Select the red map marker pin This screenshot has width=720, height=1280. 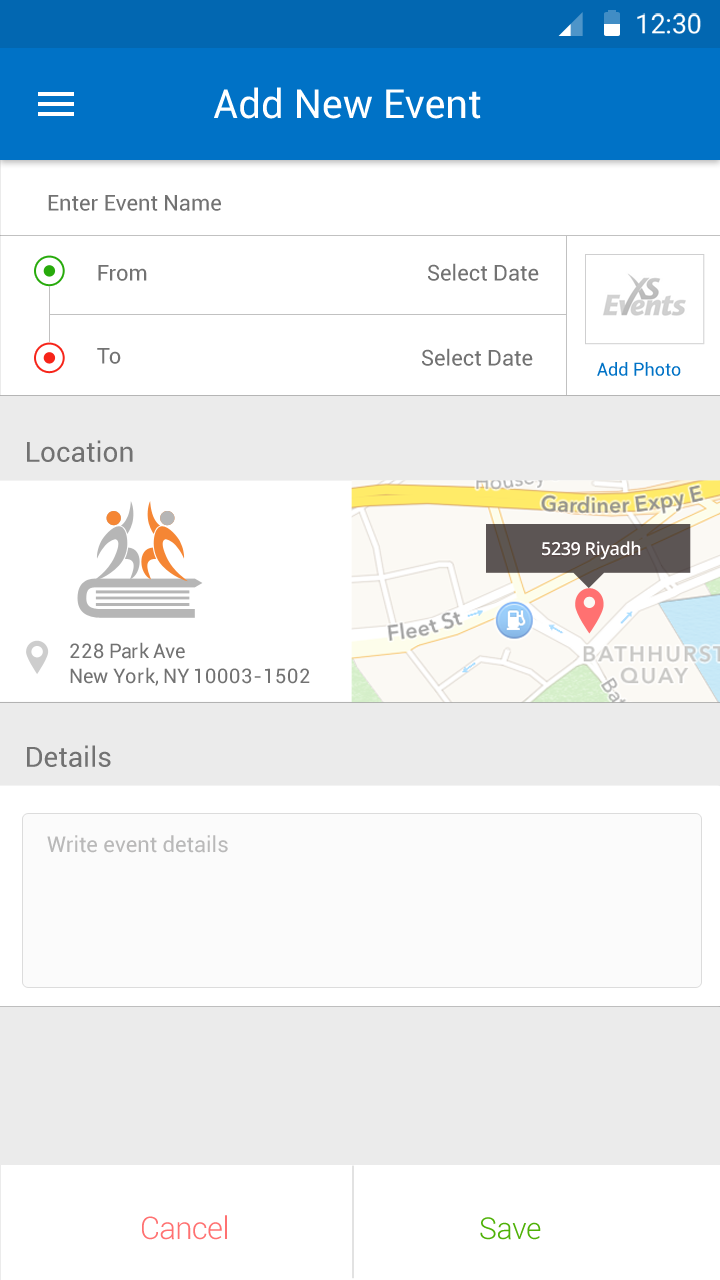click(588, 610)
